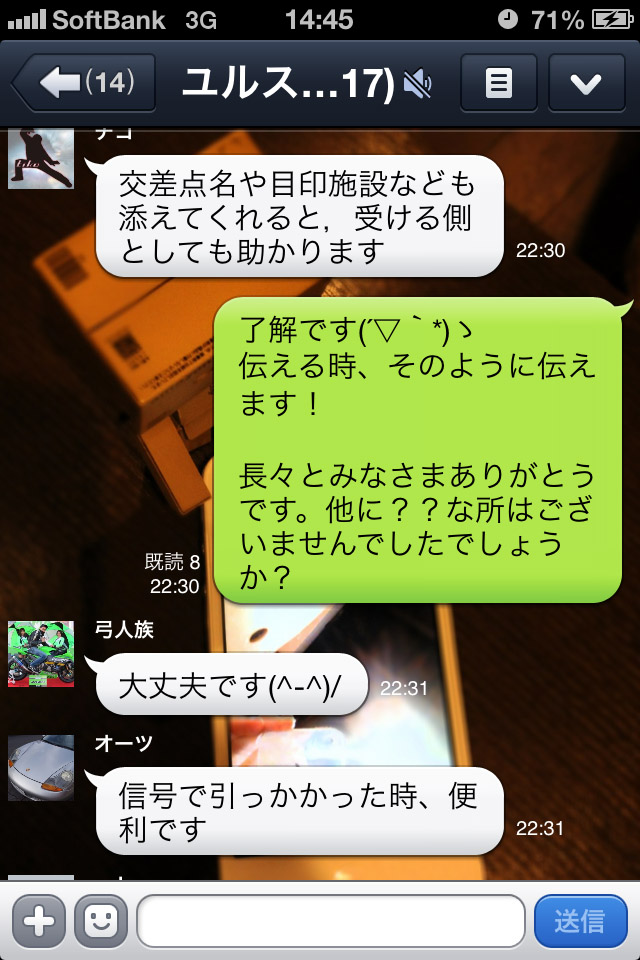
Task: Tap the message text input field
Action: [x=330, y=920]
